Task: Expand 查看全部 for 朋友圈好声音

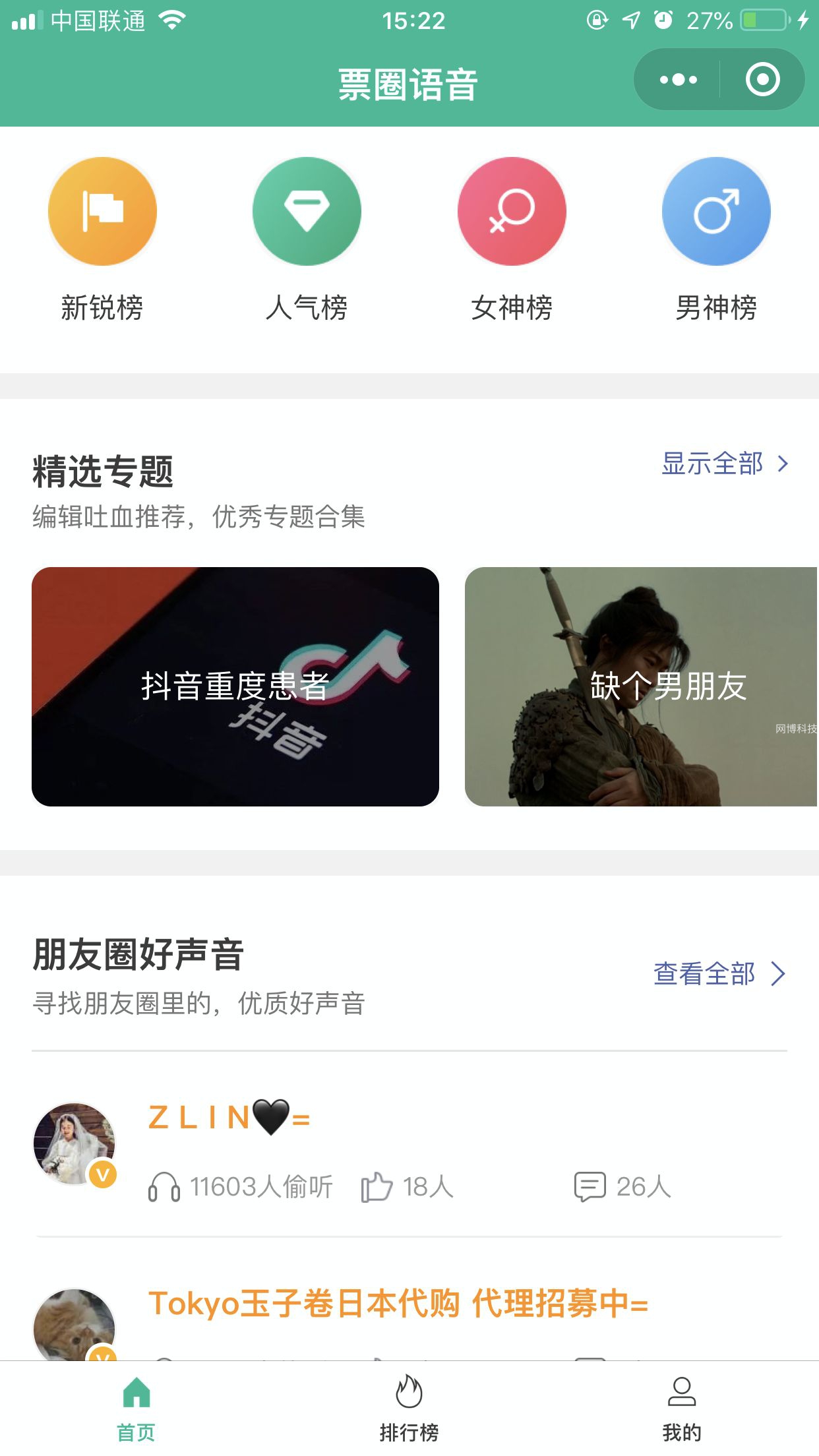Action: (x=704, y=973)
